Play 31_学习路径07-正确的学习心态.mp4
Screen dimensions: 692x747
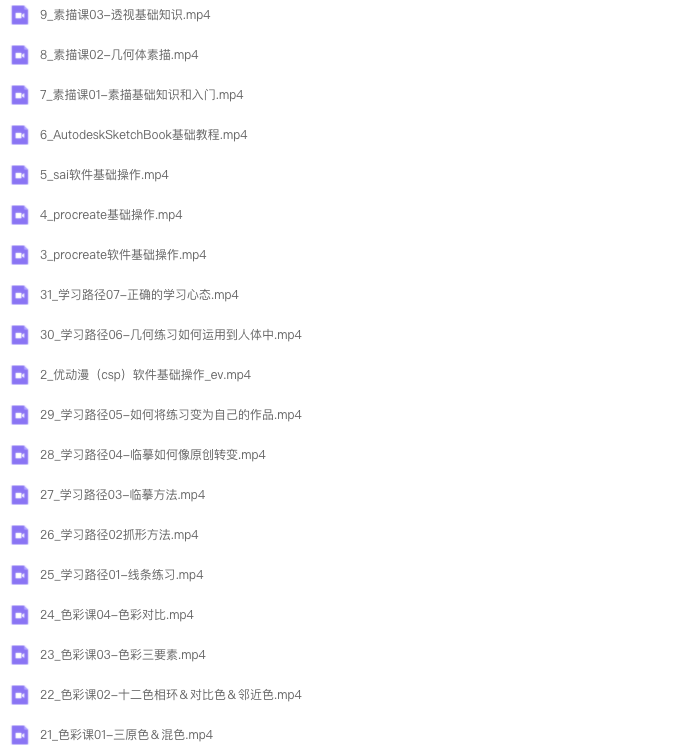139,295
